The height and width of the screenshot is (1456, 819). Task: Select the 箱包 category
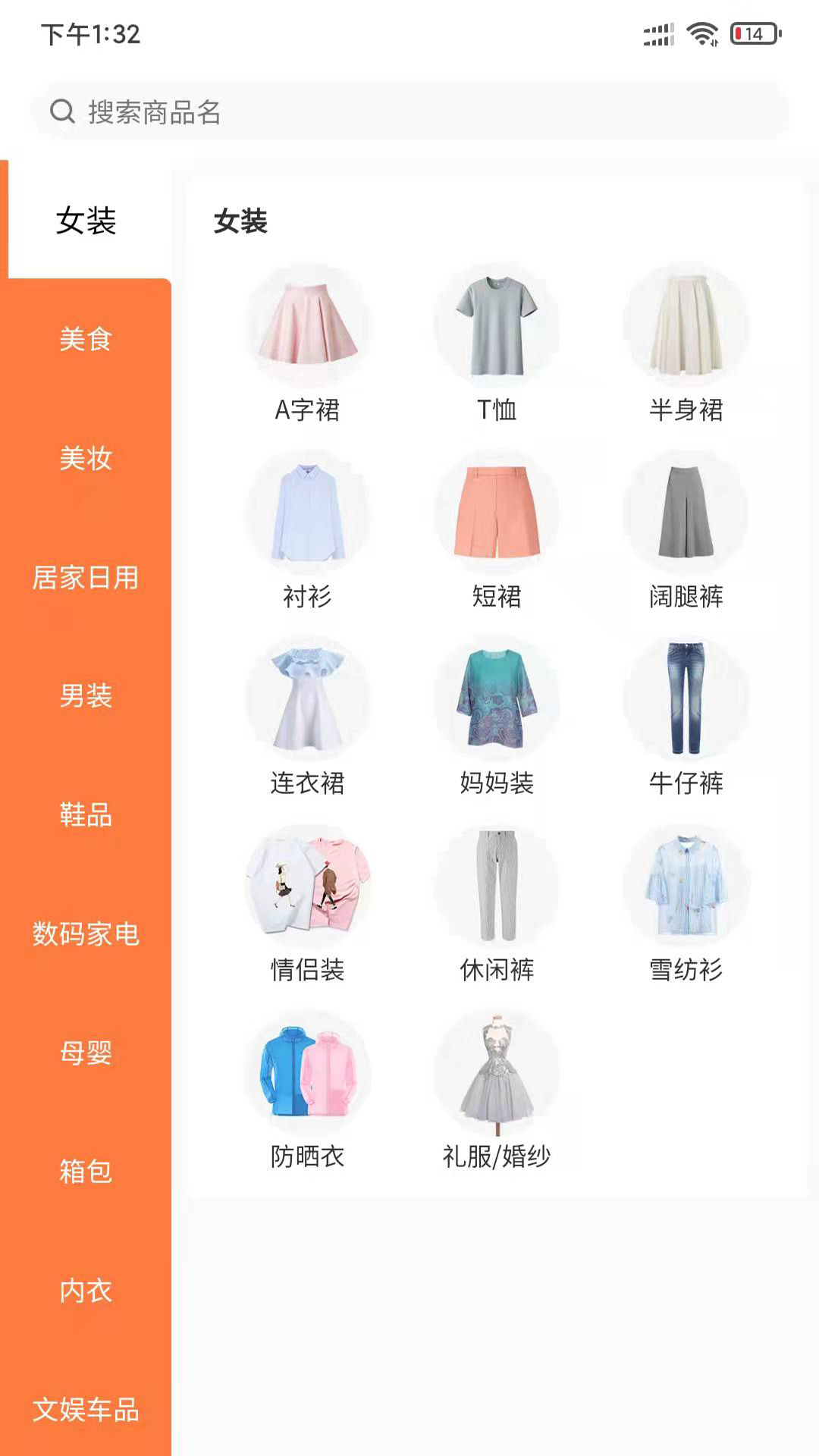point(86,1171)
